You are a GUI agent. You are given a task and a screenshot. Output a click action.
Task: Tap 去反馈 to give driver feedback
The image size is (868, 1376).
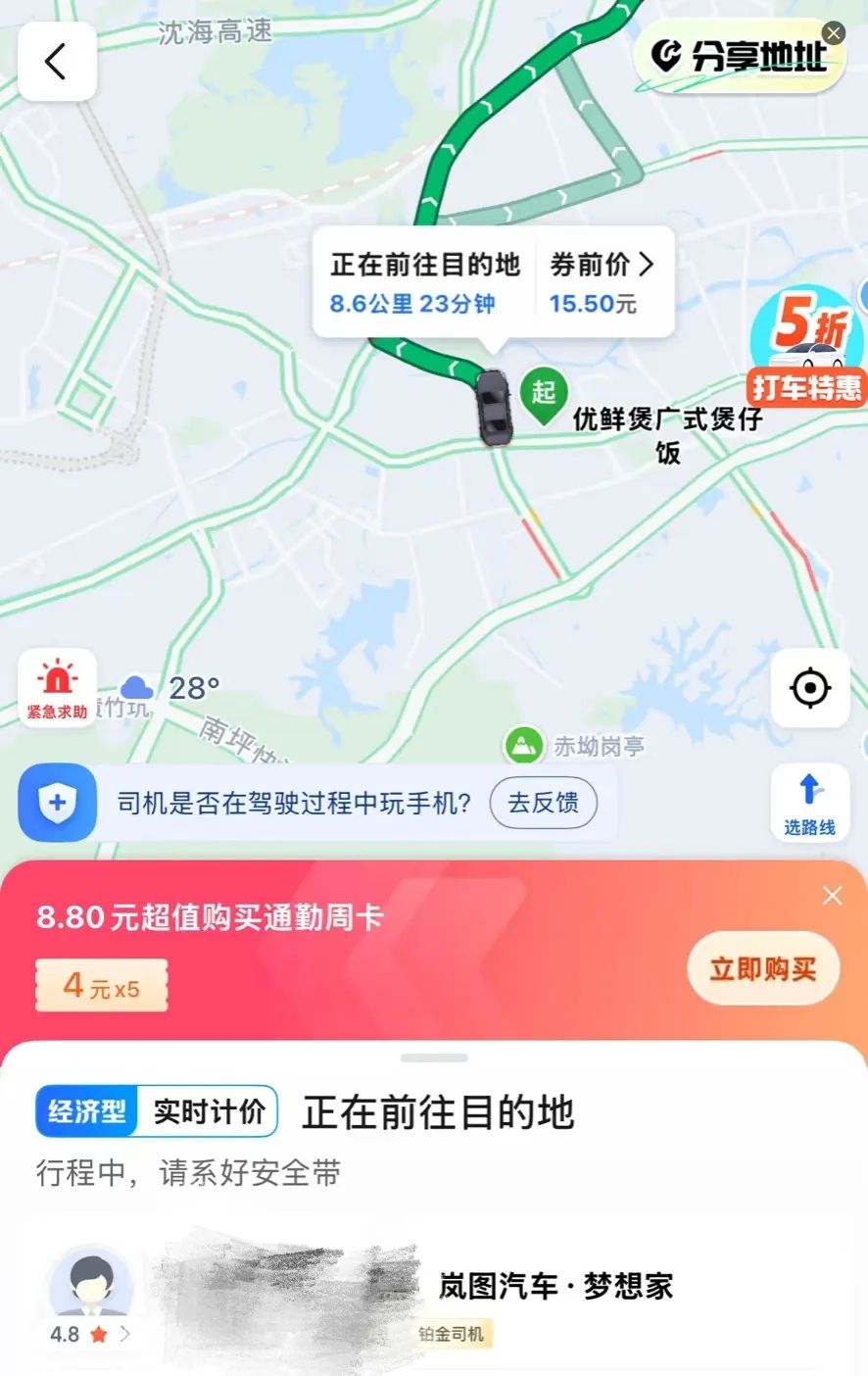543,804
